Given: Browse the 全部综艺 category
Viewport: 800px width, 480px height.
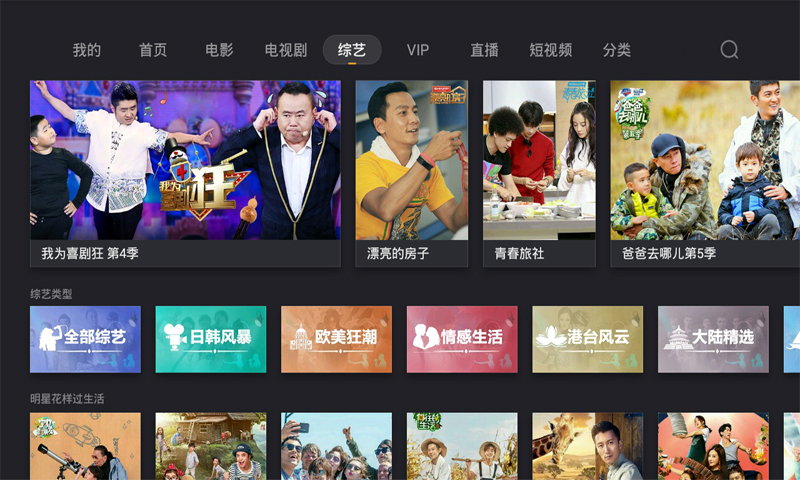Looking at the screenshot, I should (85, 339).
